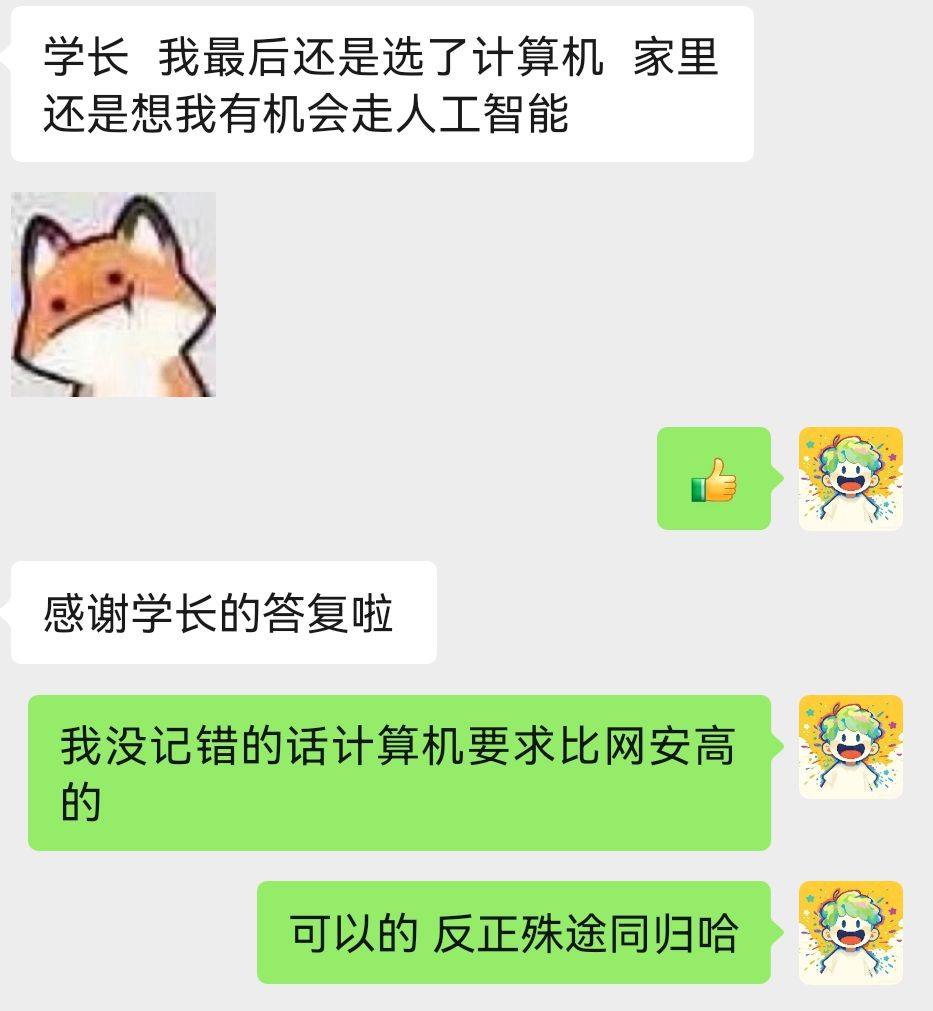Open the avatar next to the 我没记错的话 message
The image size is (933, 1011).
[850, 747]
